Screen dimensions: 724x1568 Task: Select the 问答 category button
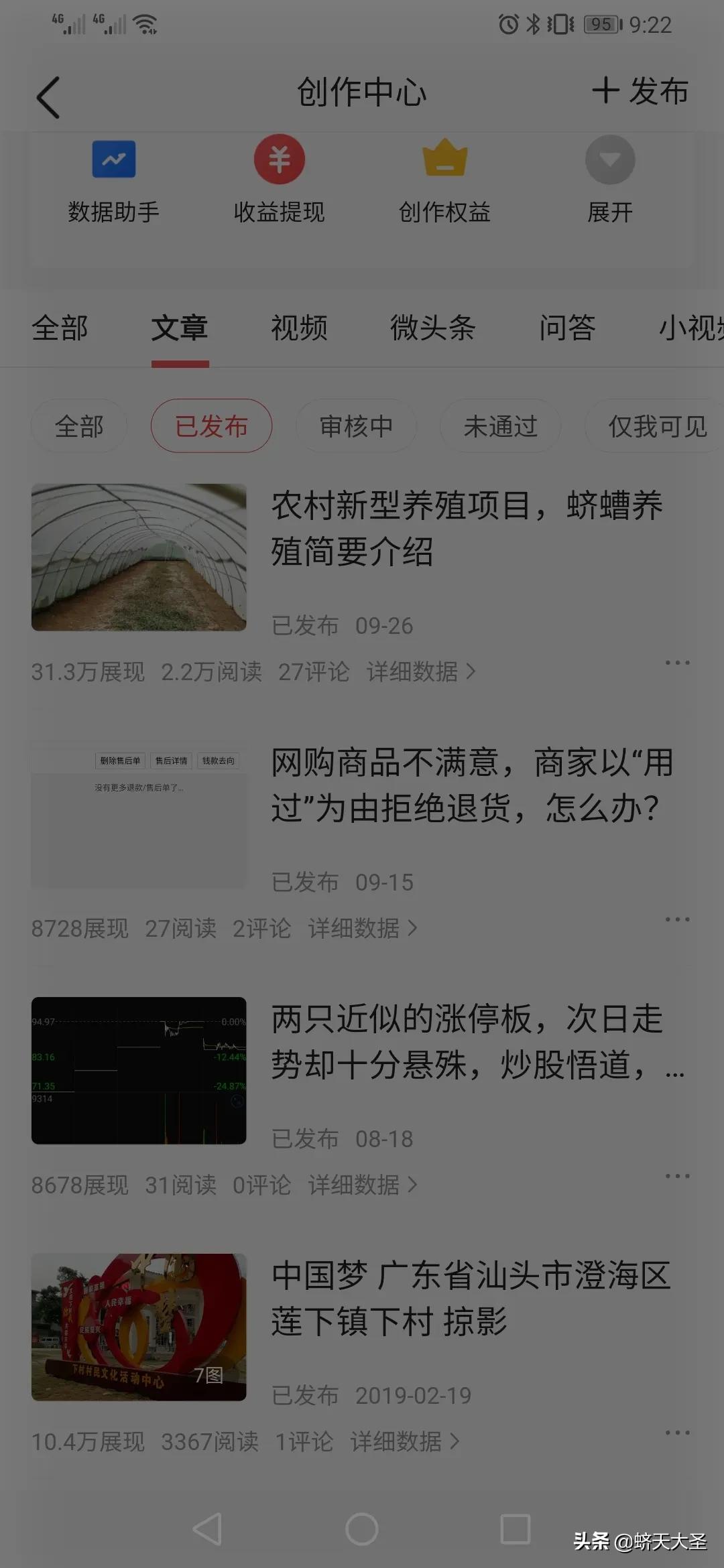tap(568, 328)
